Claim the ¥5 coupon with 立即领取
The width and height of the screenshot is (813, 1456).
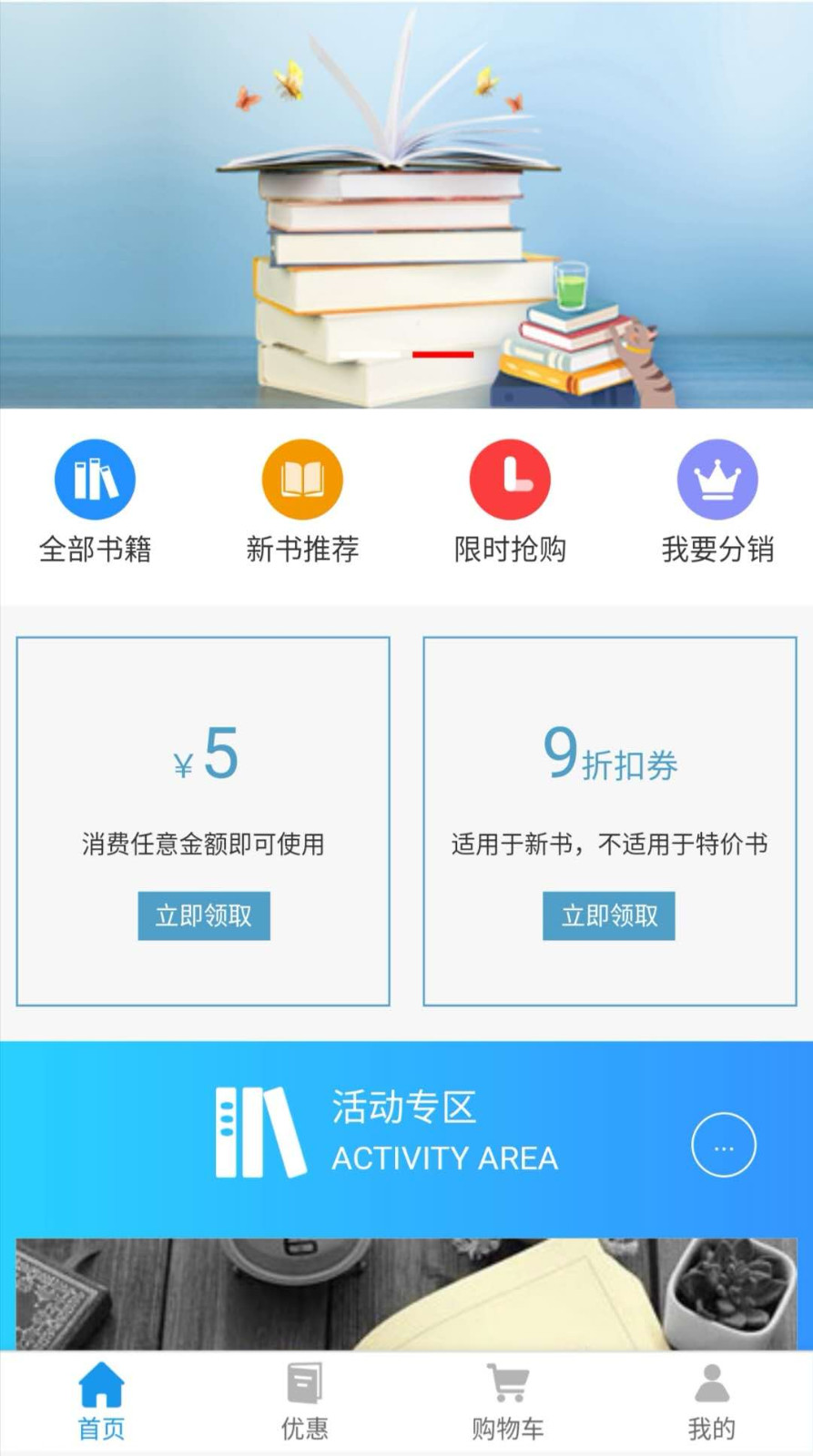pyautogui.click(x=204, y=915)
